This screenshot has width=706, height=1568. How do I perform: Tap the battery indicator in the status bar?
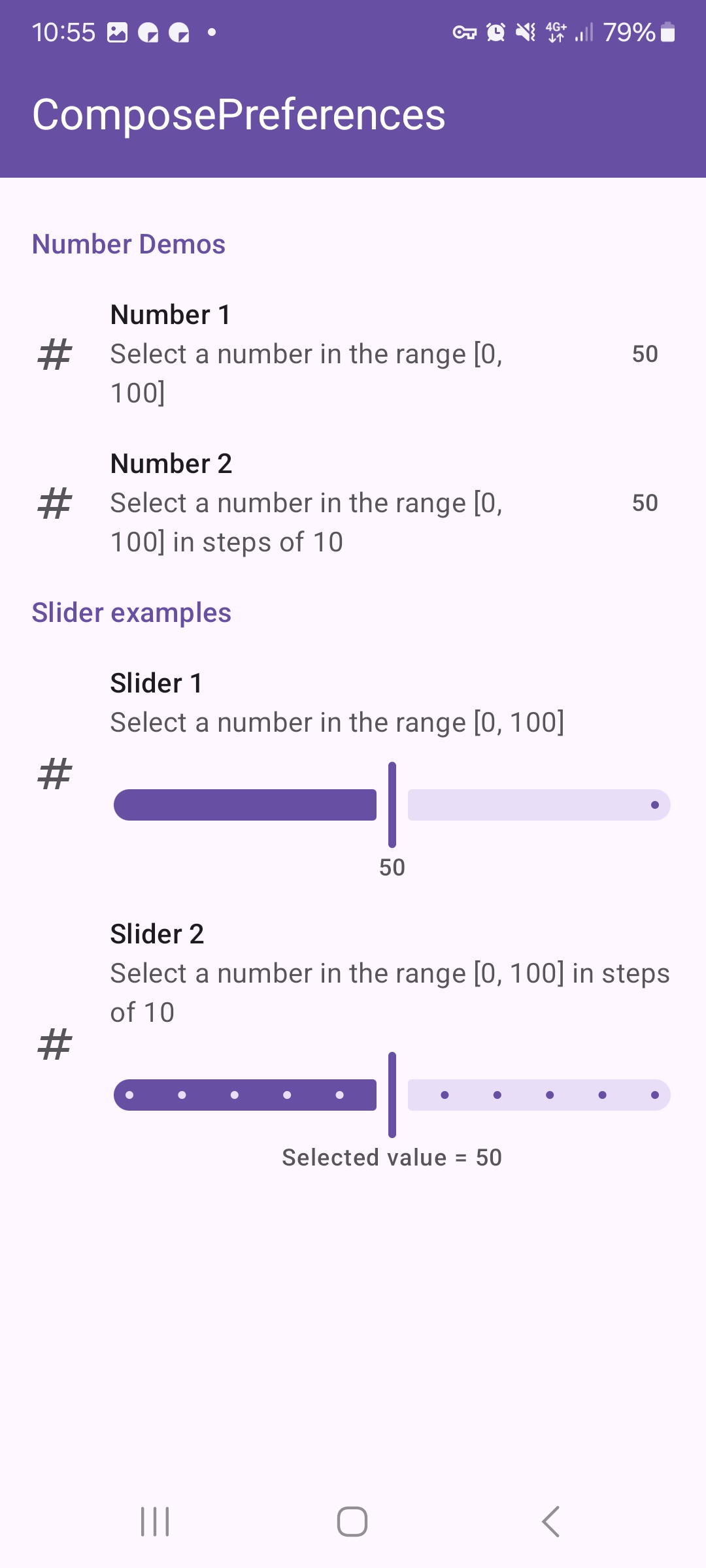(x=668, y=31)
